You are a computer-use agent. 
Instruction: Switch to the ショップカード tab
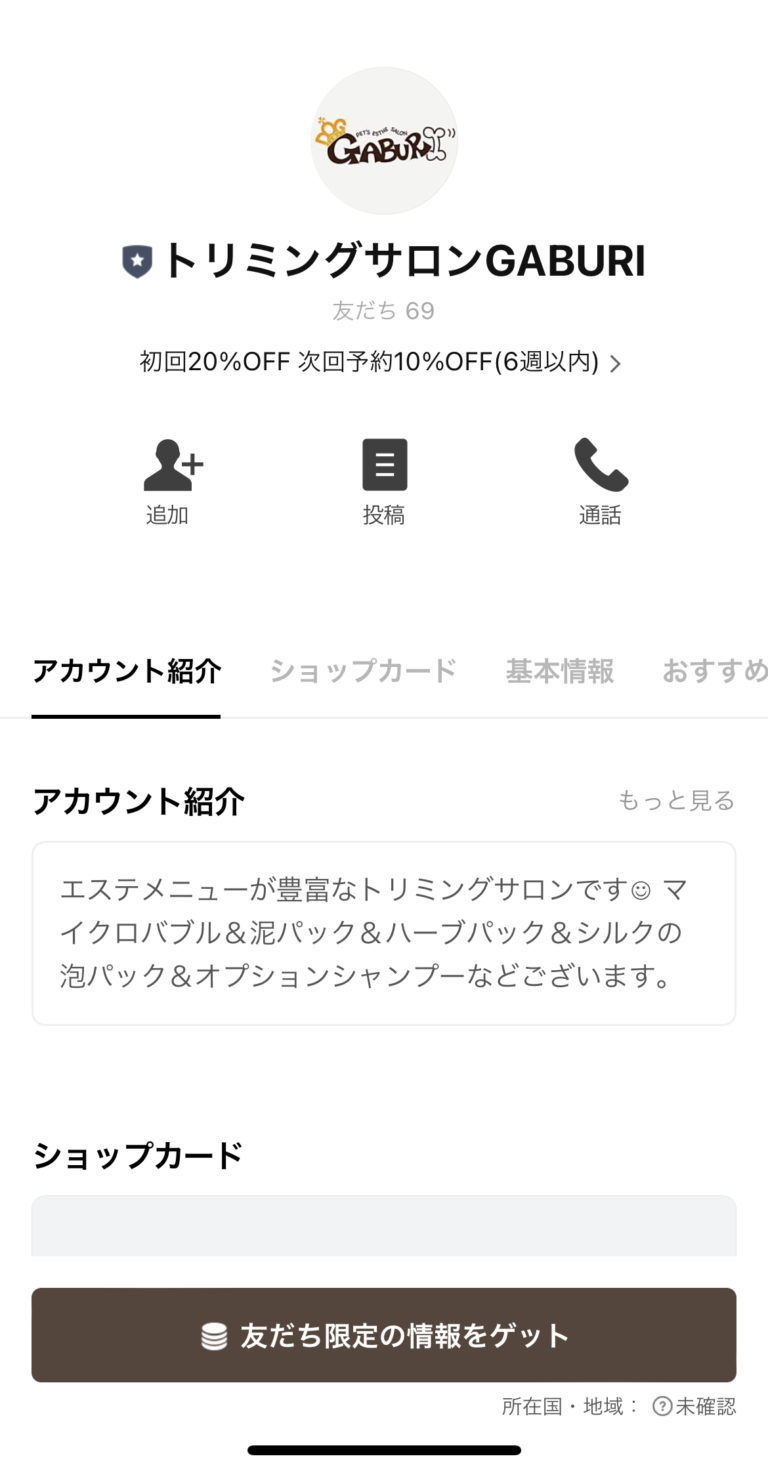[364, 671]
